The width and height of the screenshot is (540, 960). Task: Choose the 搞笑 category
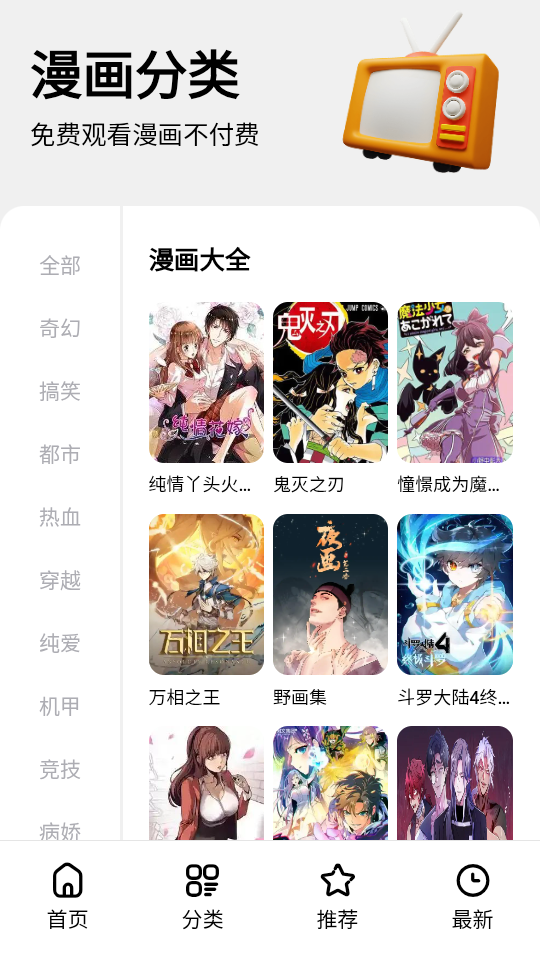tap(60, 392)
